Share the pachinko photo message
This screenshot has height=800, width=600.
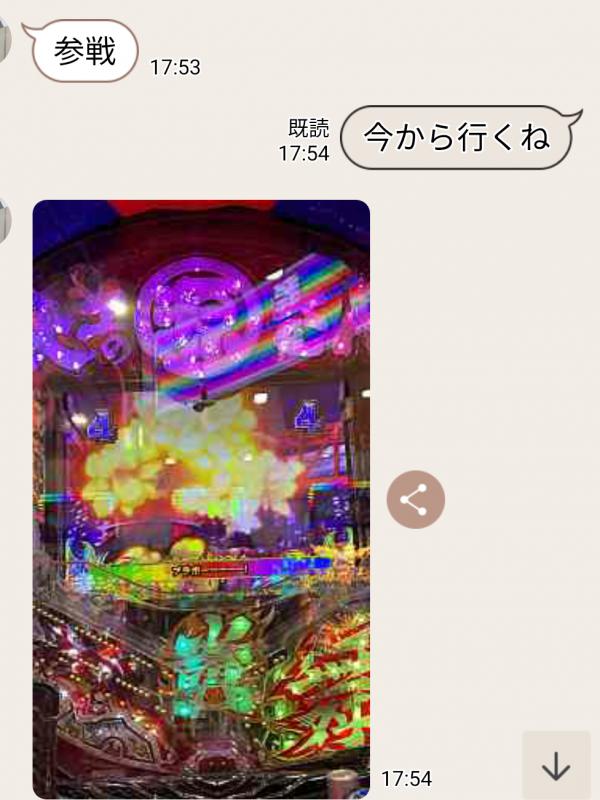(x=416, y=499)
